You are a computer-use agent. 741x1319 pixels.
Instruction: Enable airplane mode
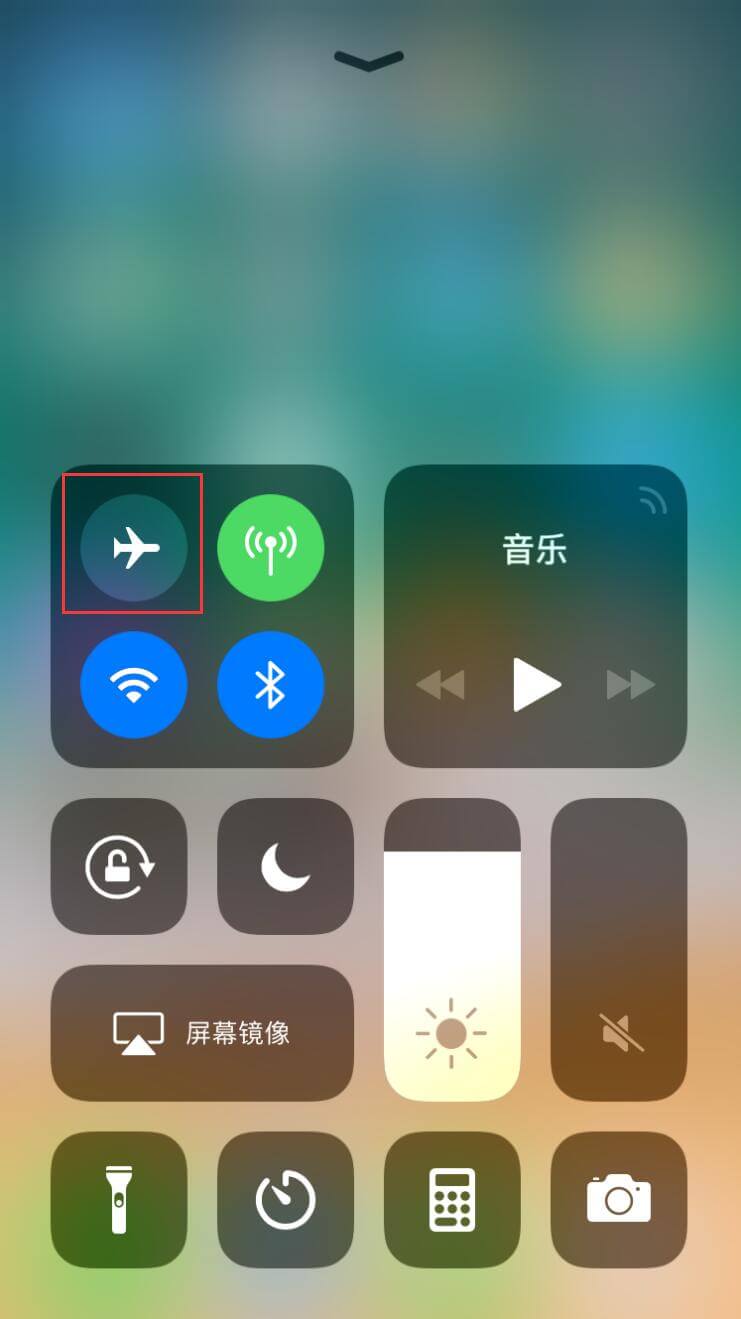pos(134,547)
